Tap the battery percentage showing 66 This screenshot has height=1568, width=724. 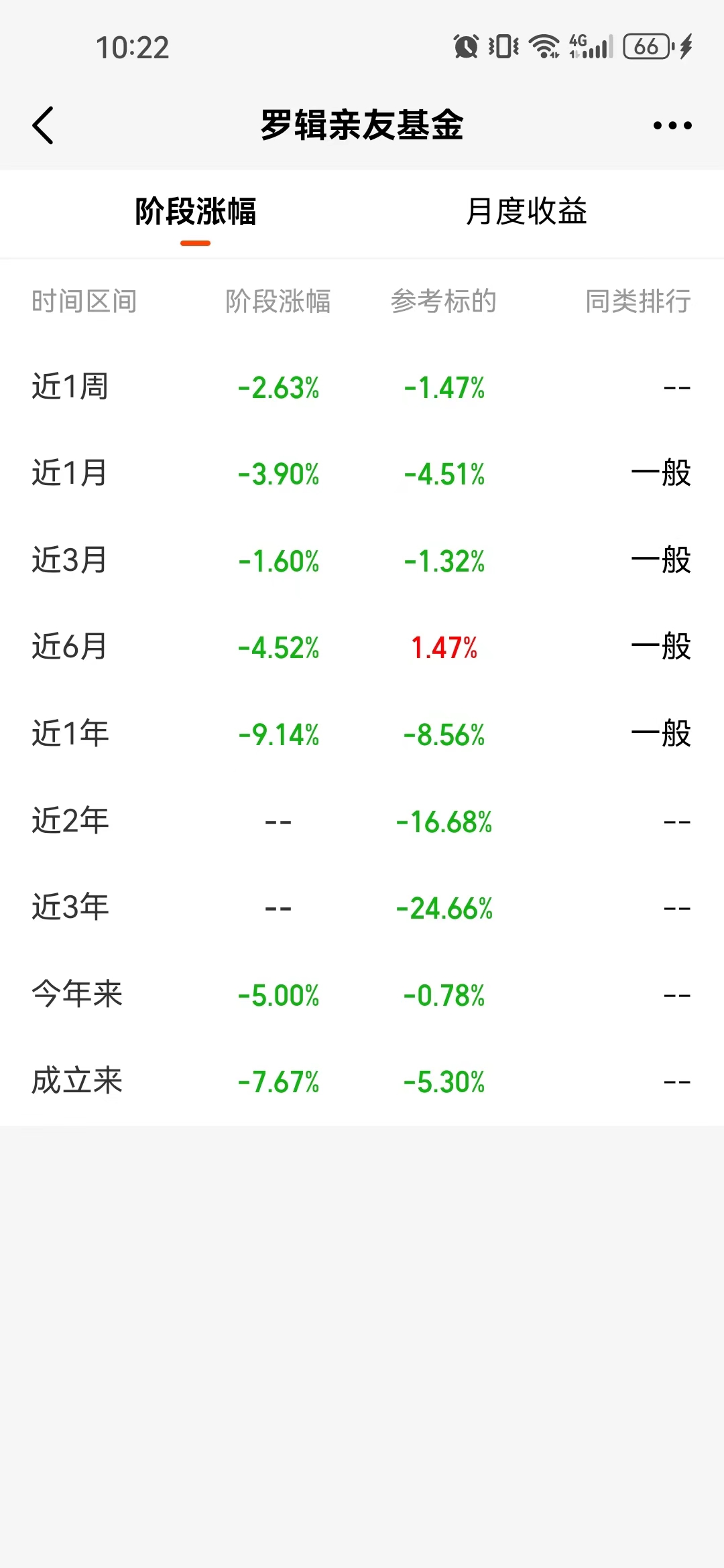pyautogui.click(x=645, y=44)
